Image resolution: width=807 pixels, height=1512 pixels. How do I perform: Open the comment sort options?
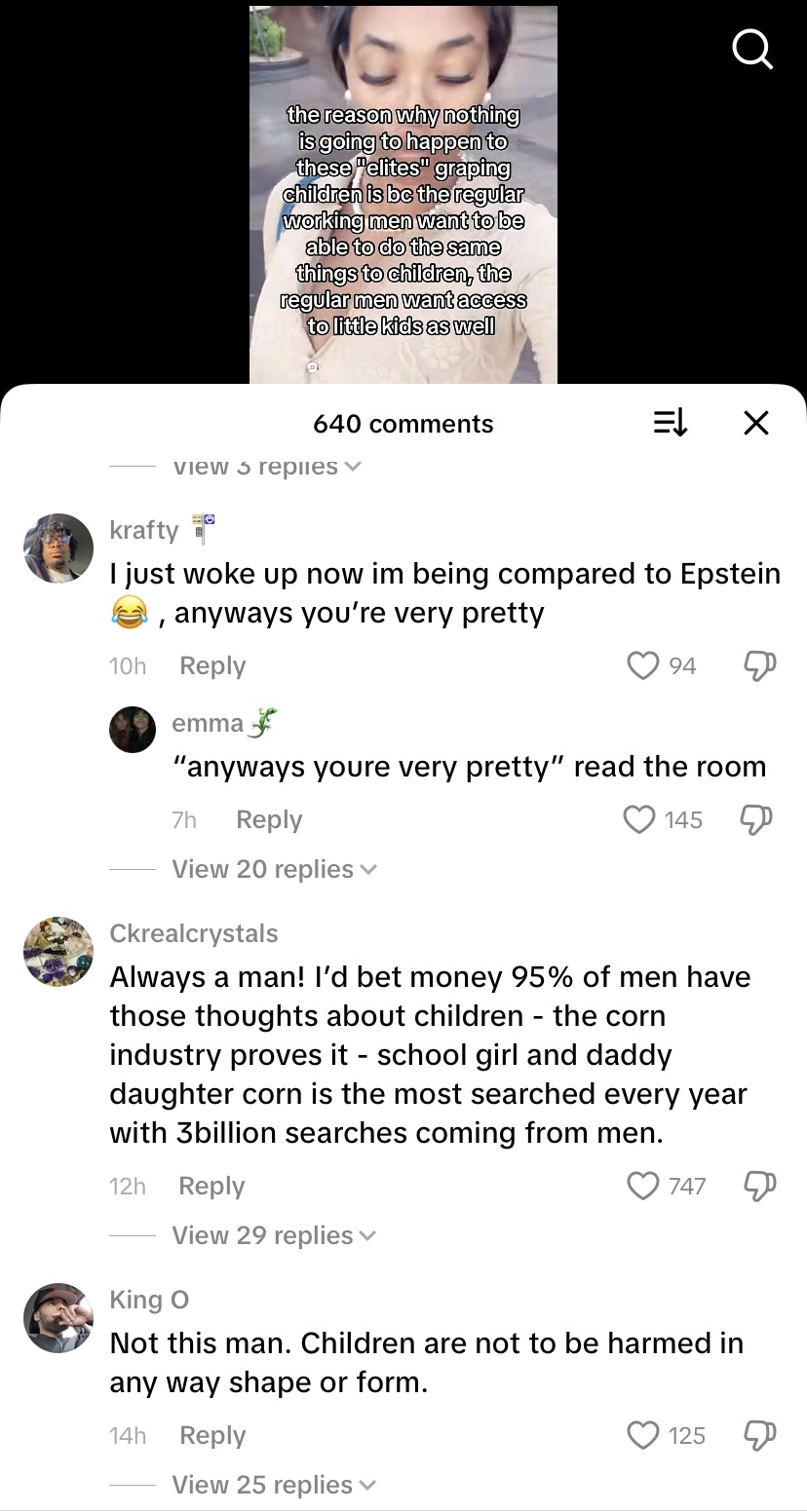[670, 423]
